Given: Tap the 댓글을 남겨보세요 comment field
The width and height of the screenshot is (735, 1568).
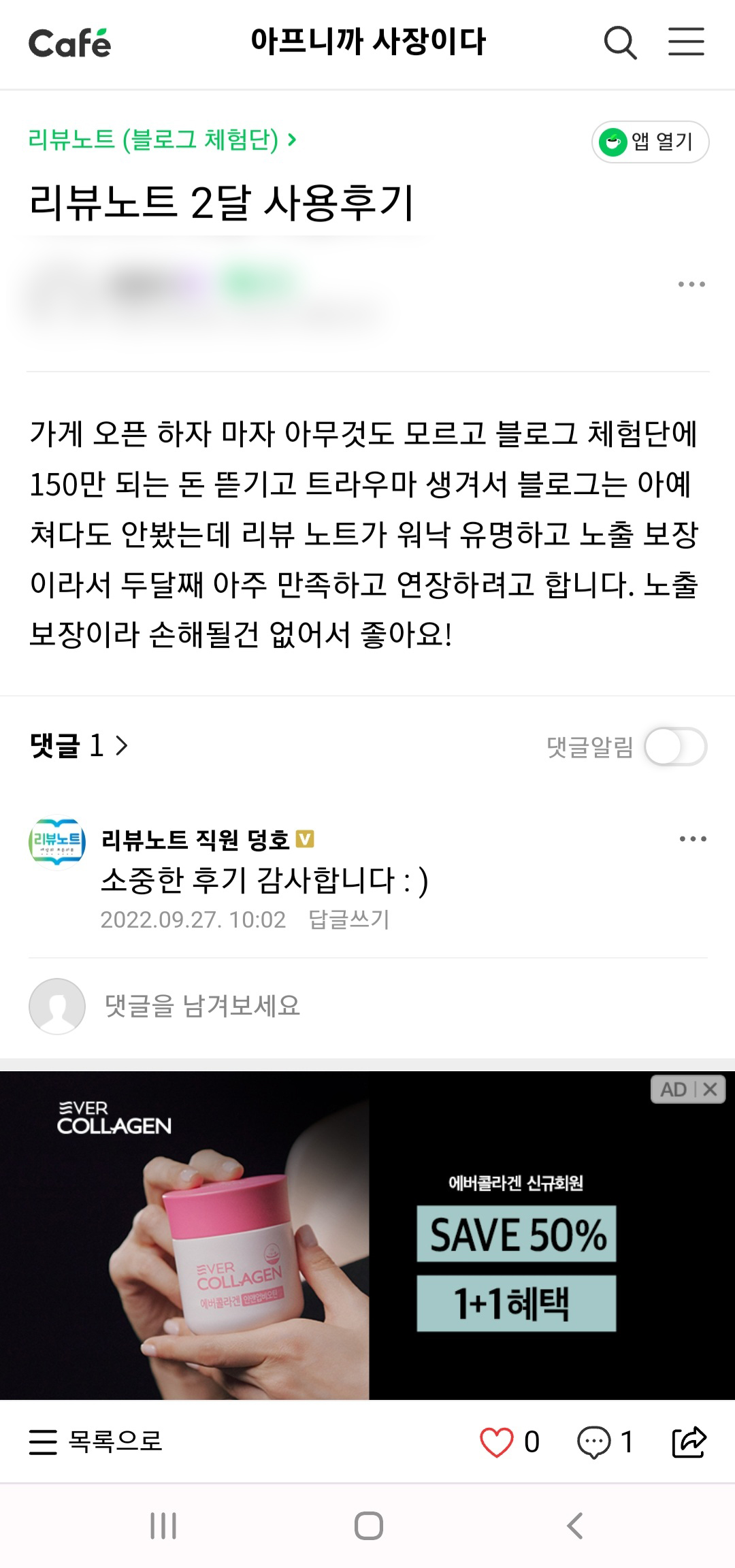Looking at the screenshot, I should pyautogui.click(x=203, y=1006).
